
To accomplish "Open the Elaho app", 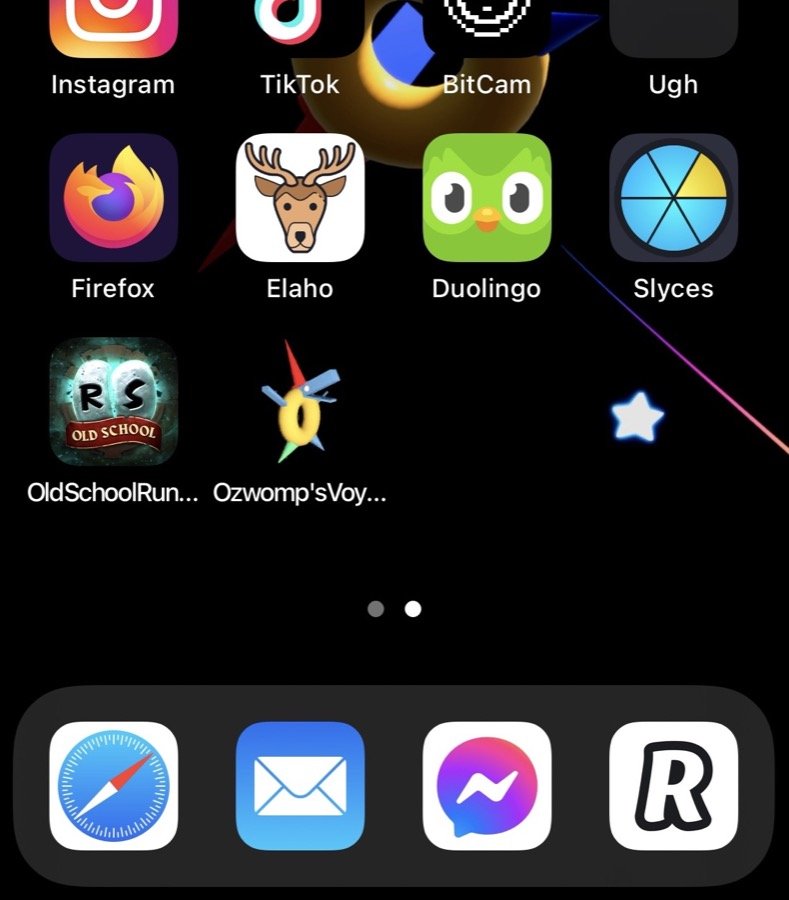I will click(300, 198).
